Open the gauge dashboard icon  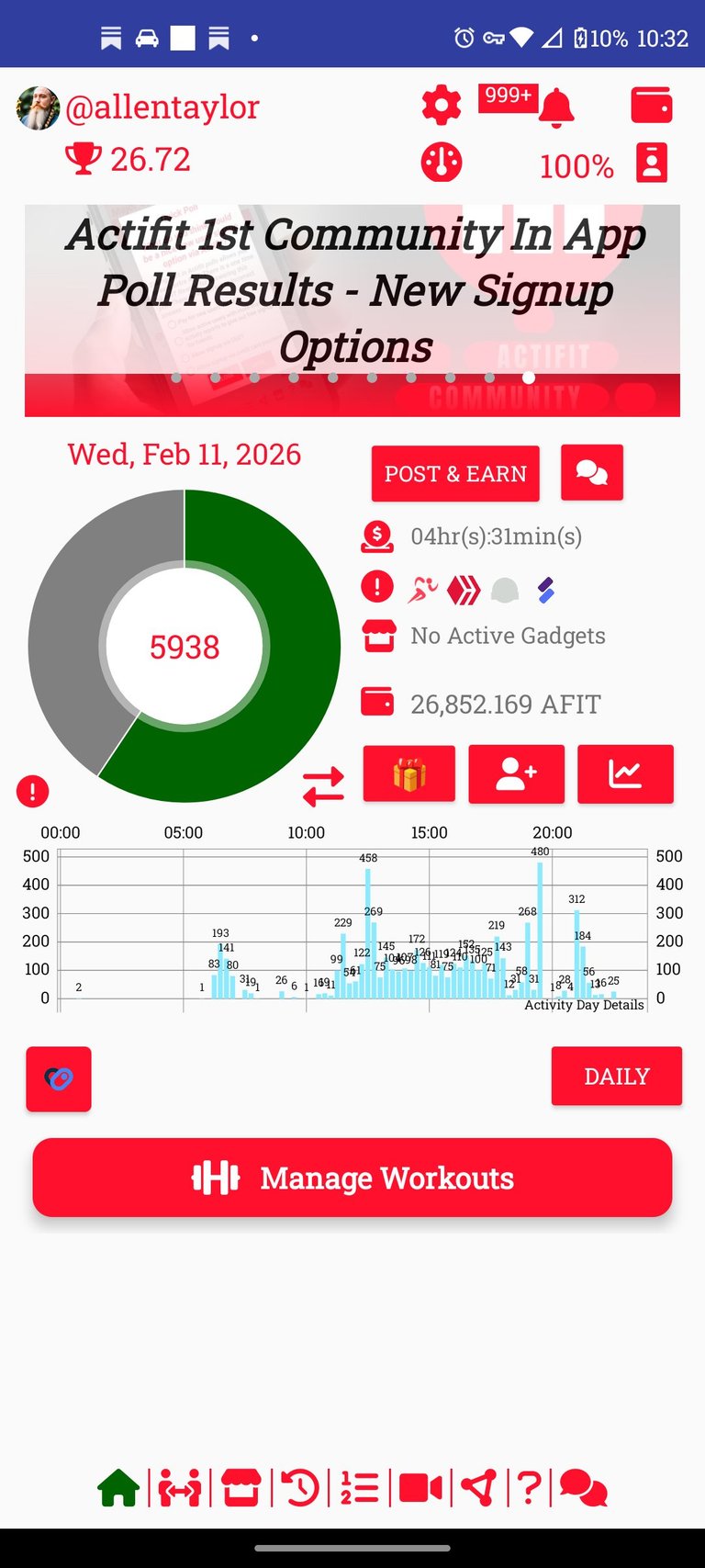tap(442, 163)
